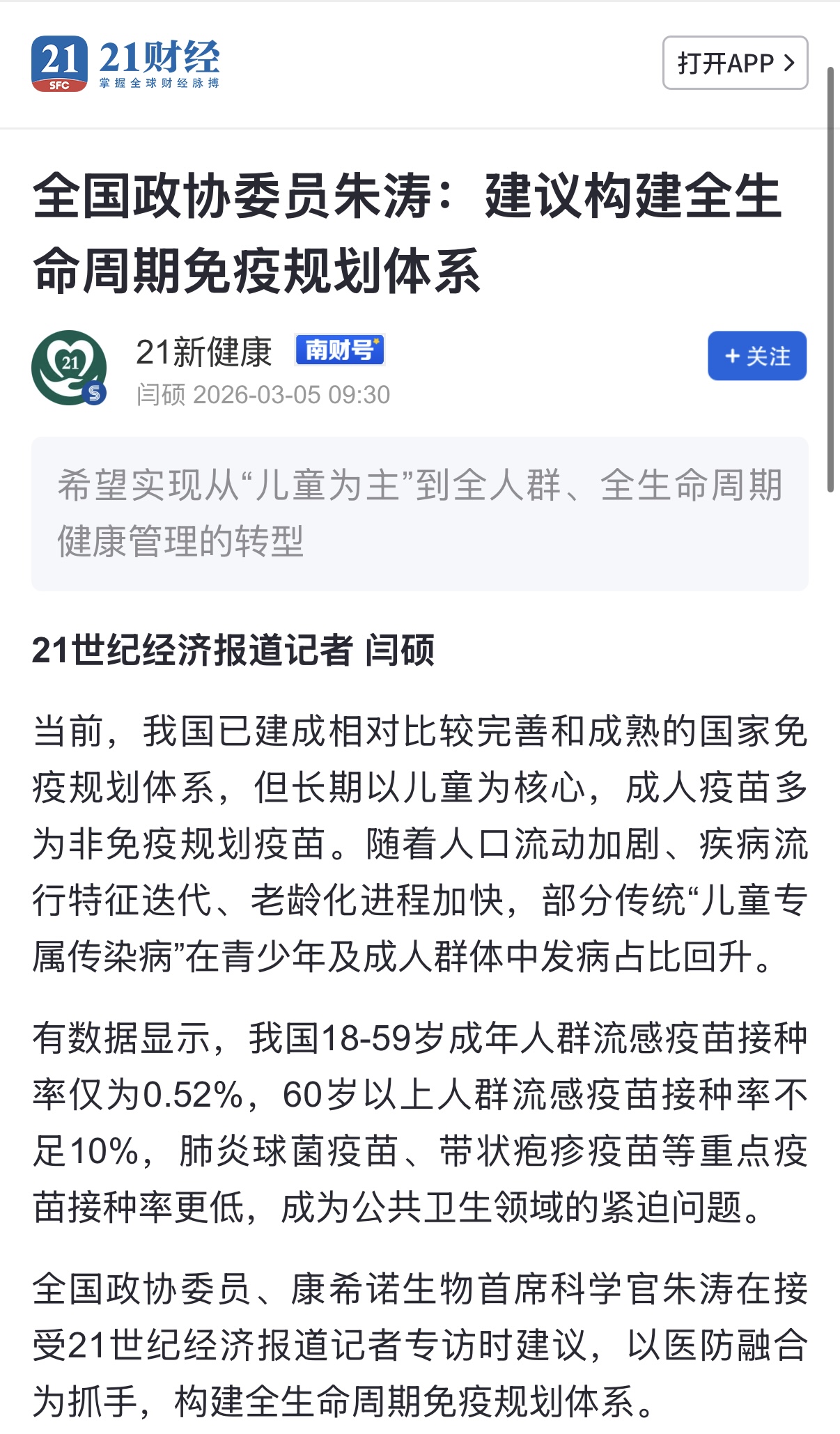The image size is (840, 1434).
Task: Open the 21财经 home logo
Action: (x=125, y=63)
